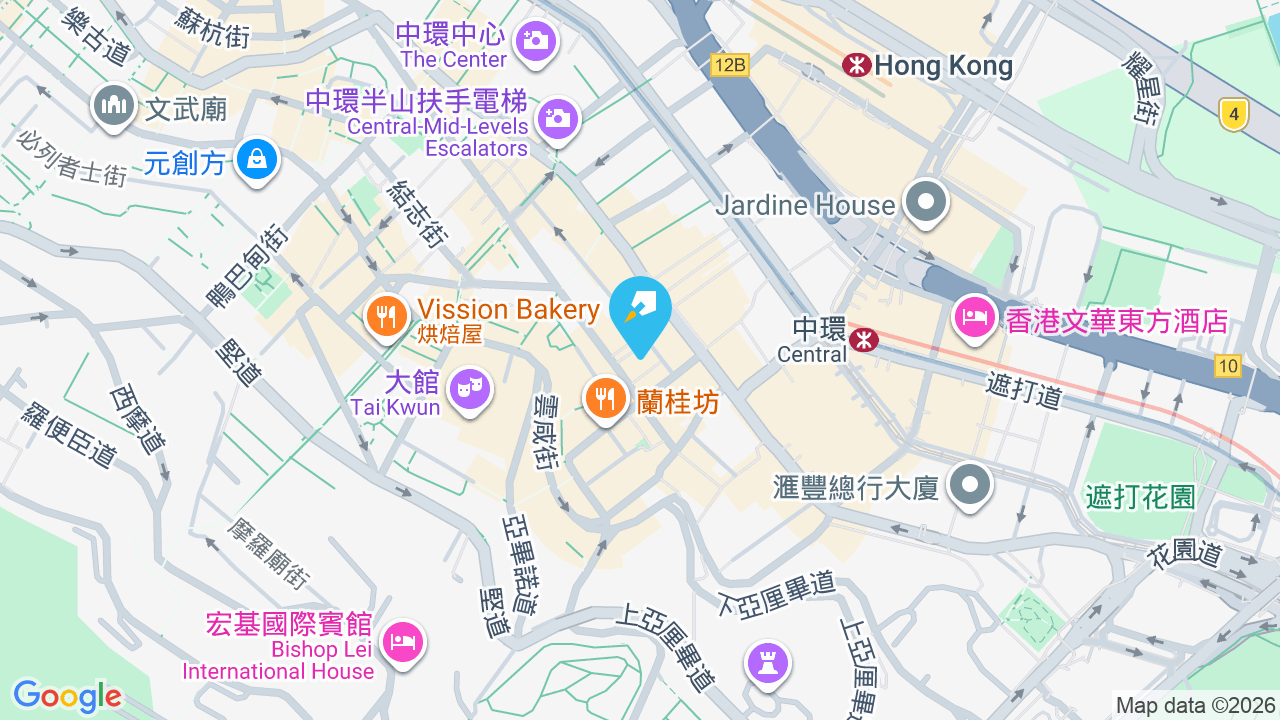Tap the Hong Kong MTR station icon
This screenshot has height=720, width=1280.
click(855, 66)
